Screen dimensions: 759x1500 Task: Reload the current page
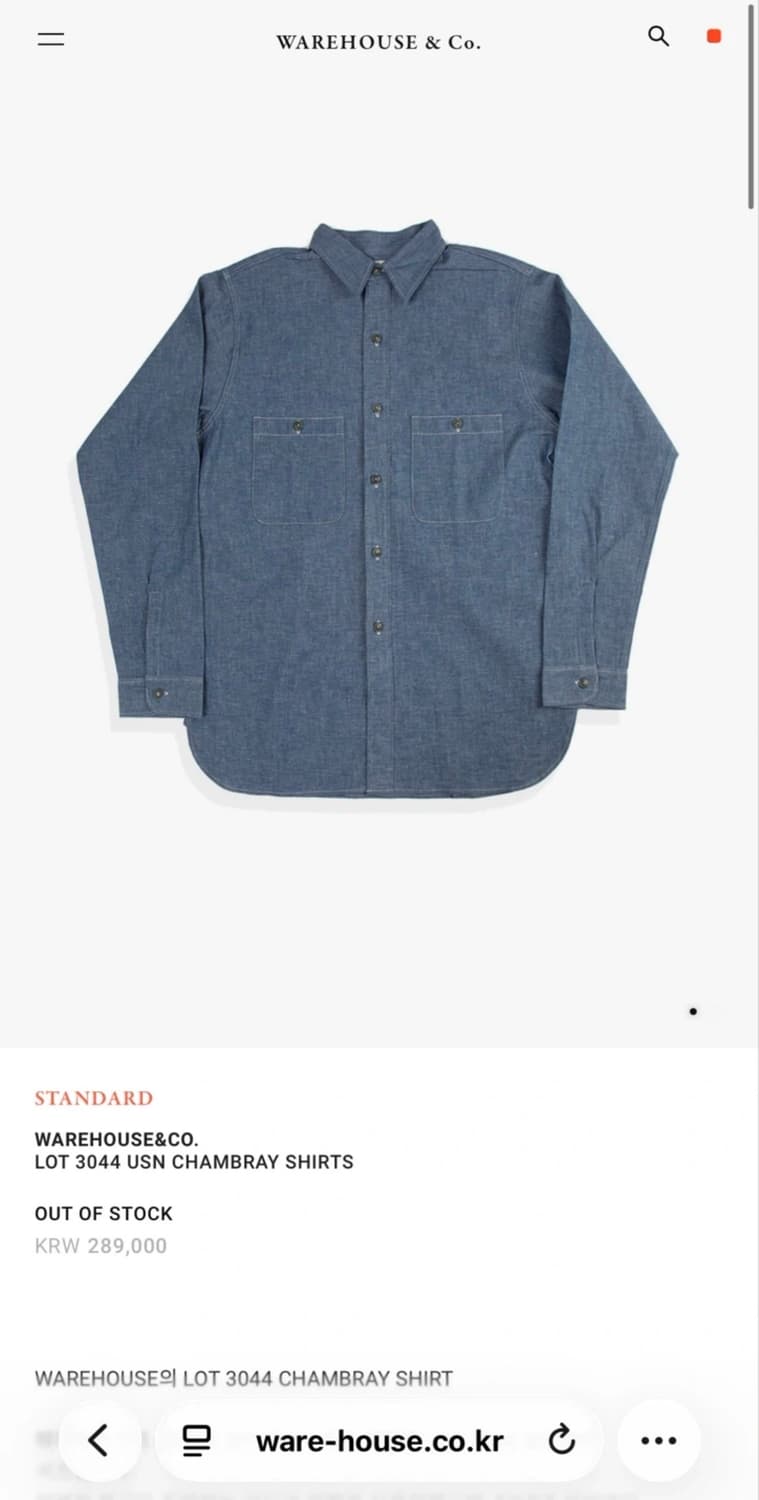point(562,1441)
